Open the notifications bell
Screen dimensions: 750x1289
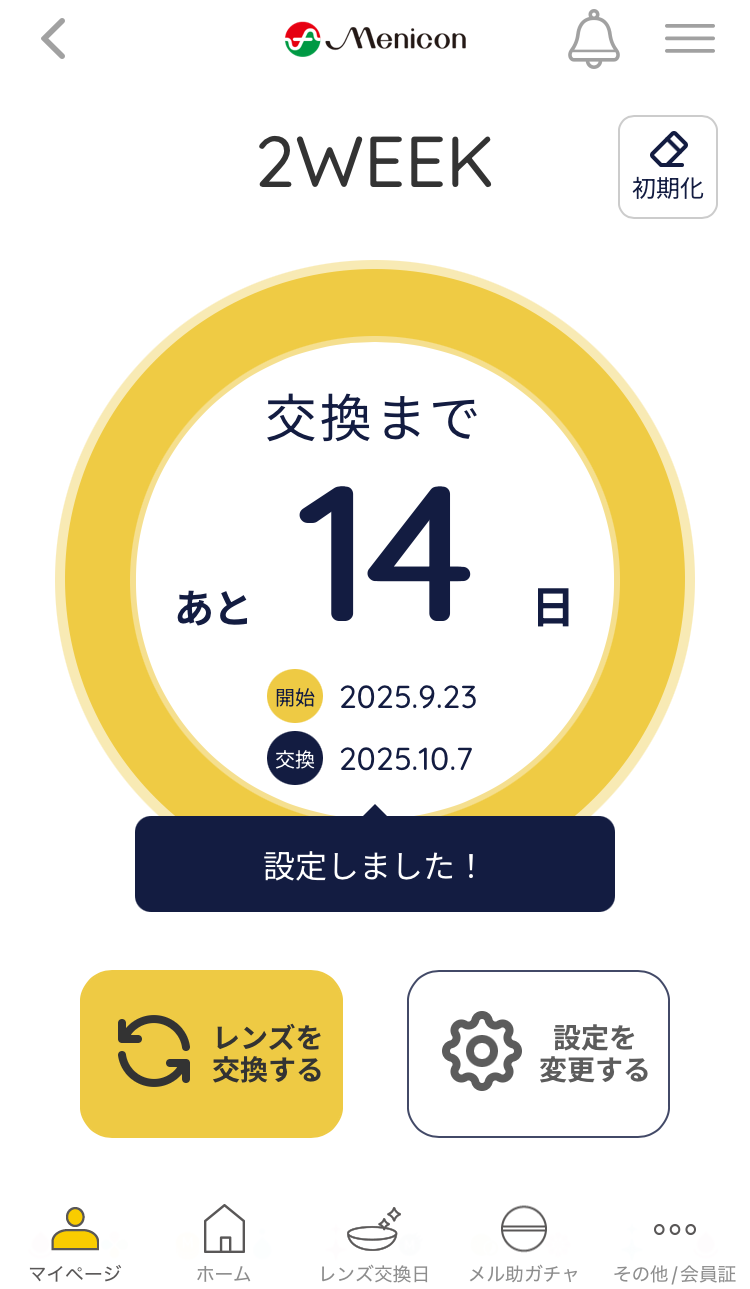594,39
